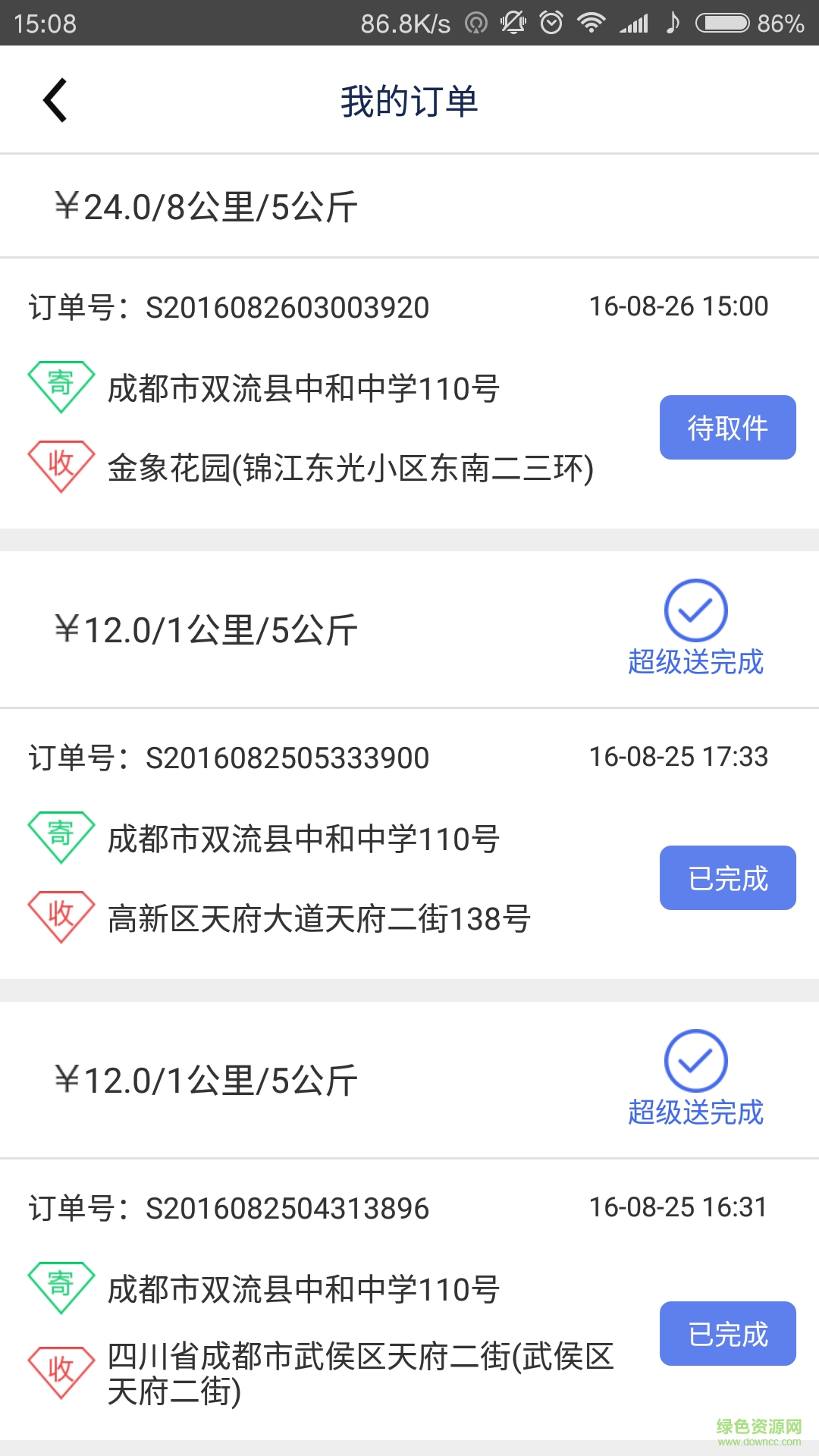Tap the green 寄 sender icon on first order
The image size is (819, 1456).
pos(61,383)
